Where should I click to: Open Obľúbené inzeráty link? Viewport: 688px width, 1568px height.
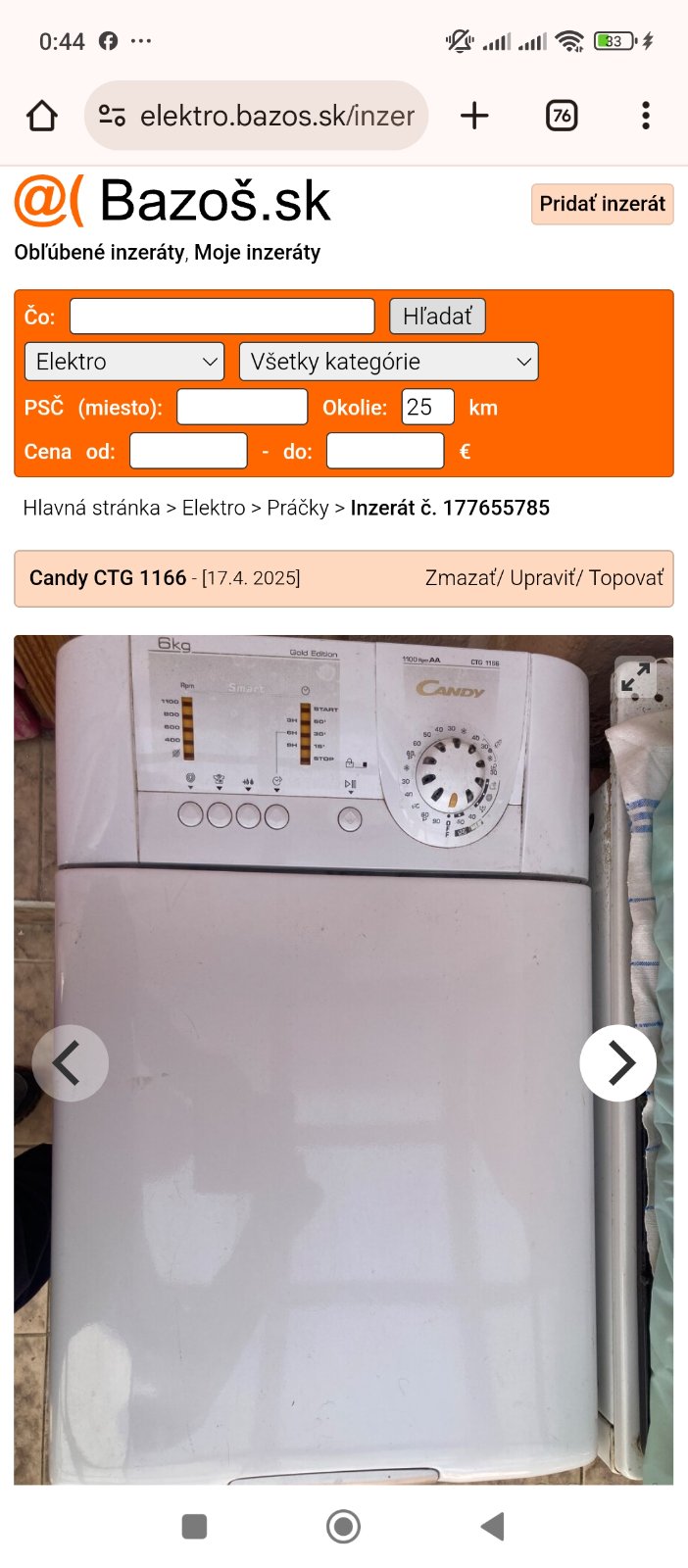pos(99,253)
